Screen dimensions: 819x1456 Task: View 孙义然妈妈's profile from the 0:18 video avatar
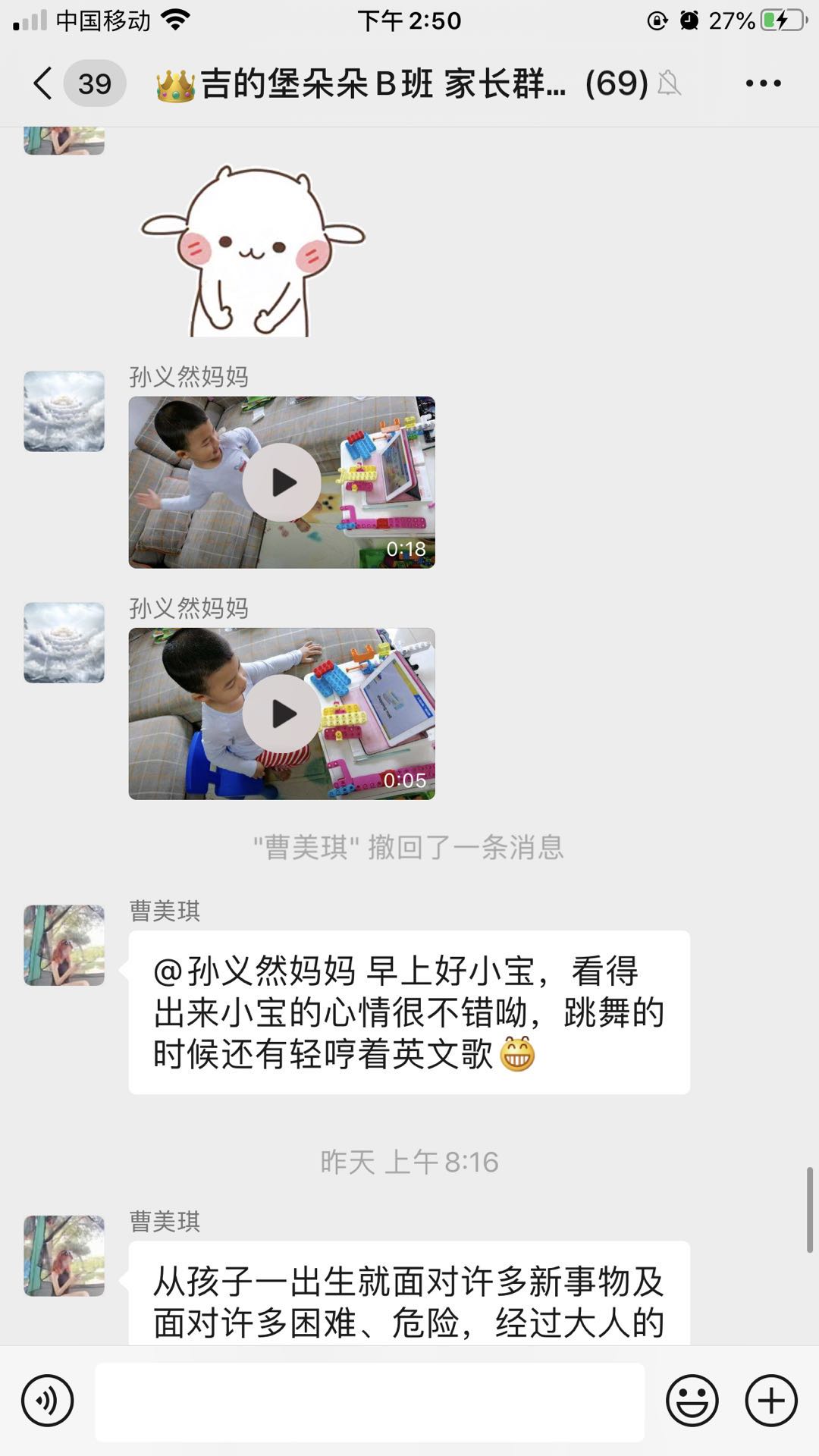coord(64,411)
